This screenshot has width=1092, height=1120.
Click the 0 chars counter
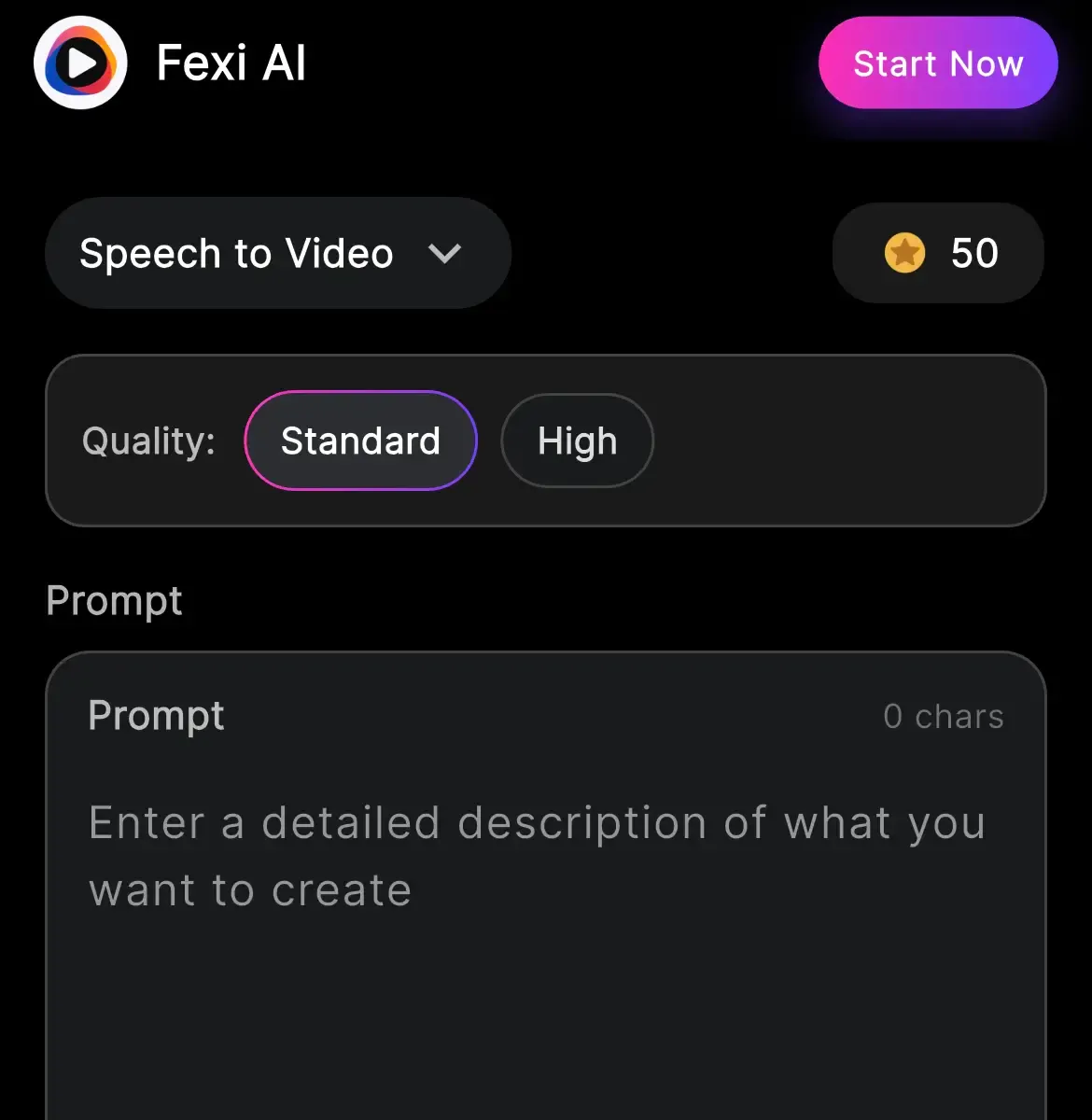point(944,716)
